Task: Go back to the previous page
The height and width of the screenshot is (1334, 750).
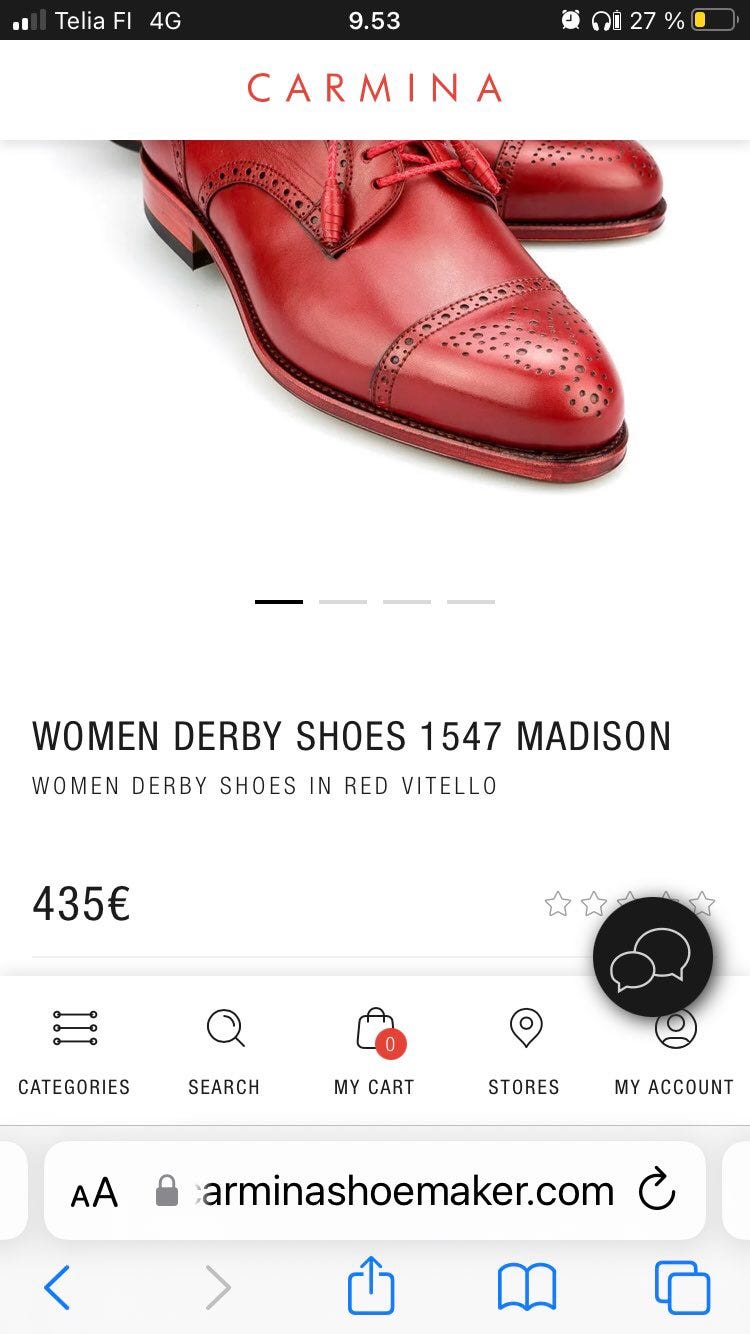Action: [x=57, y=1287]
